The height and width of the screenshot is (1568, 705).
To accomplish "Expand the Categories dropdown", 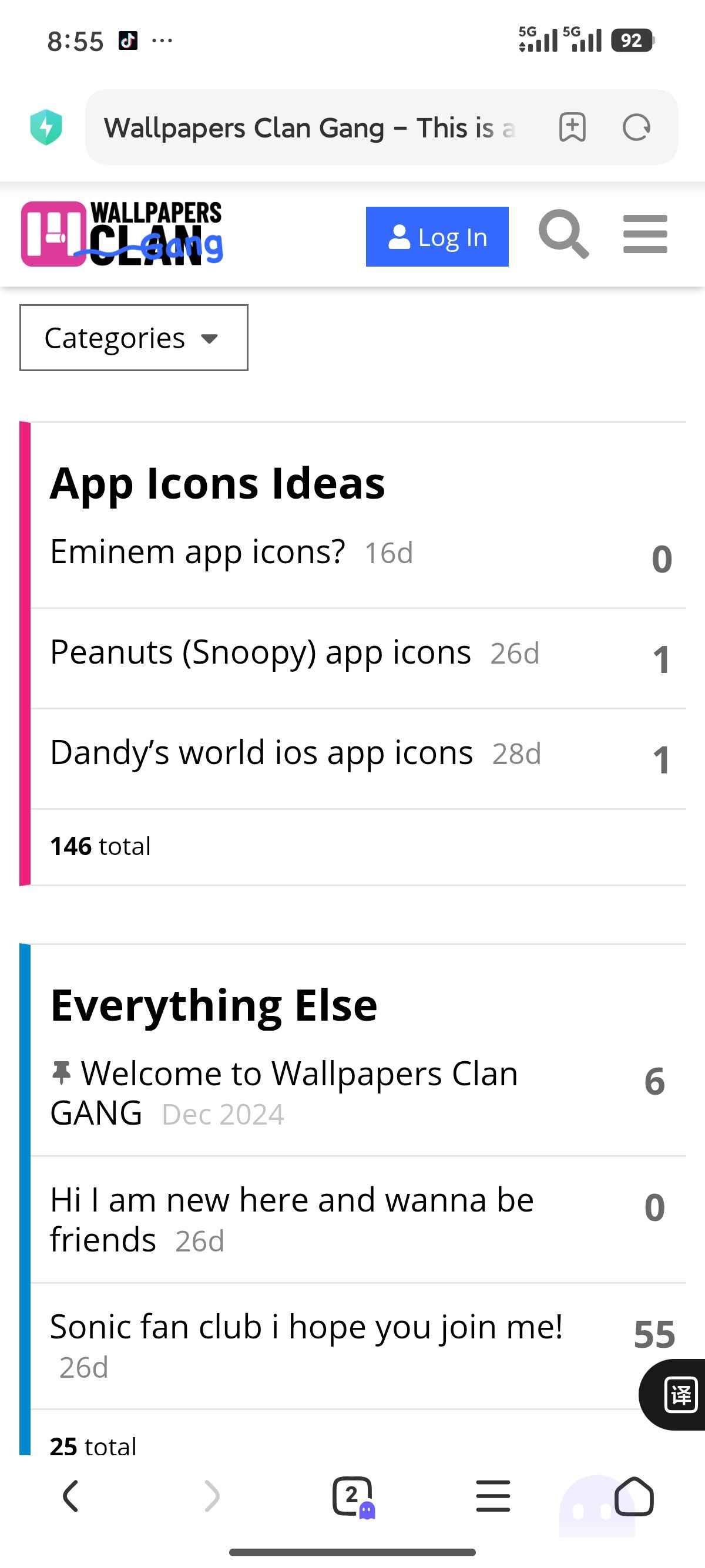I will tap(134, 338).
